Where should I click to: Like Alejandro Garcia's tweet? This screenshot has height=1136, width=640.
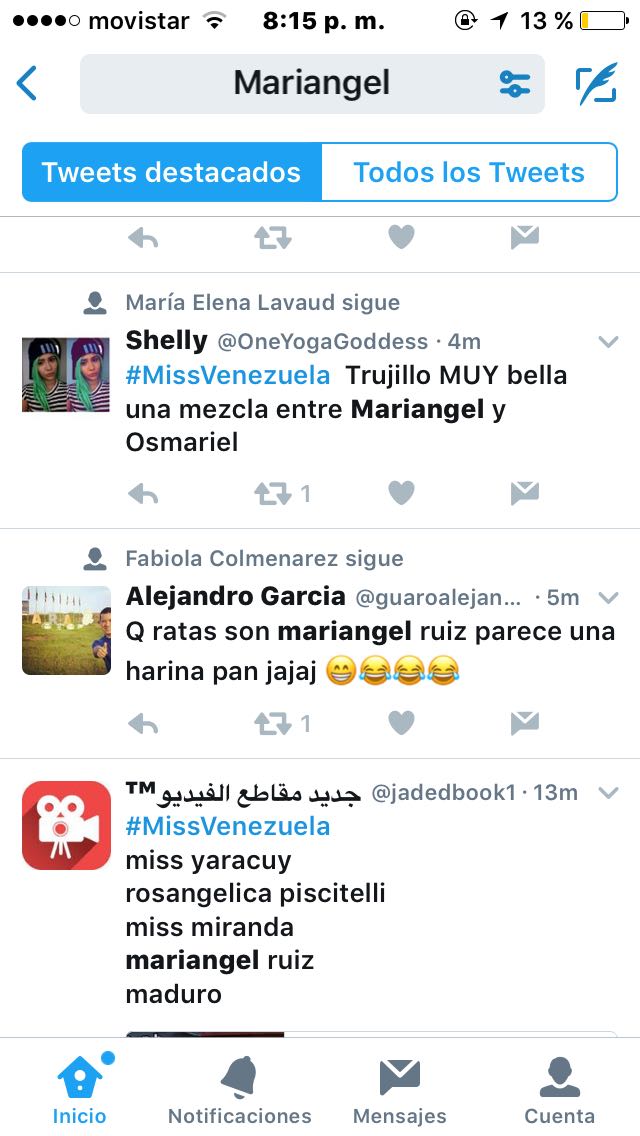401,722
